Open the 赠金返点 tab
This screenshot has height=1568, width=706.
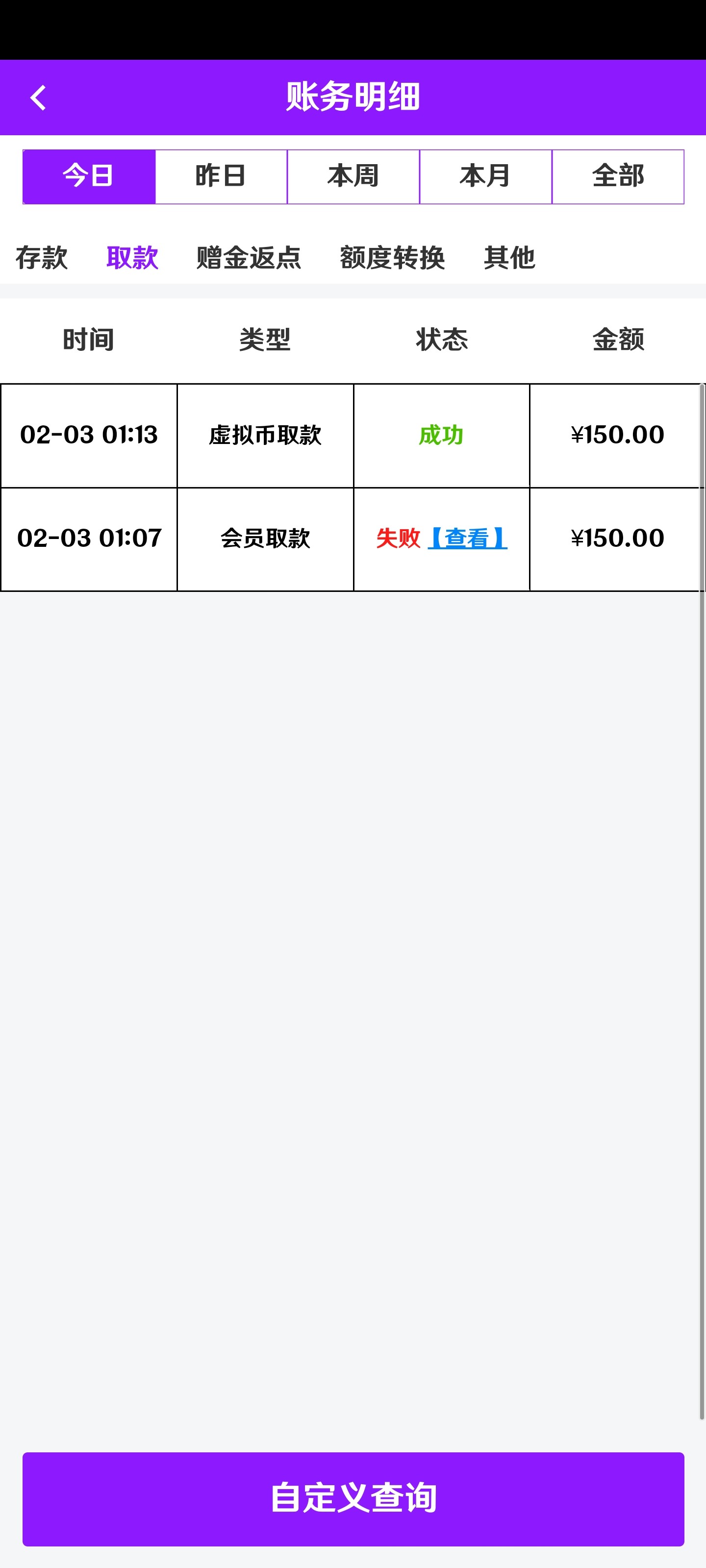pyautogui.click(x=249, y=257)
